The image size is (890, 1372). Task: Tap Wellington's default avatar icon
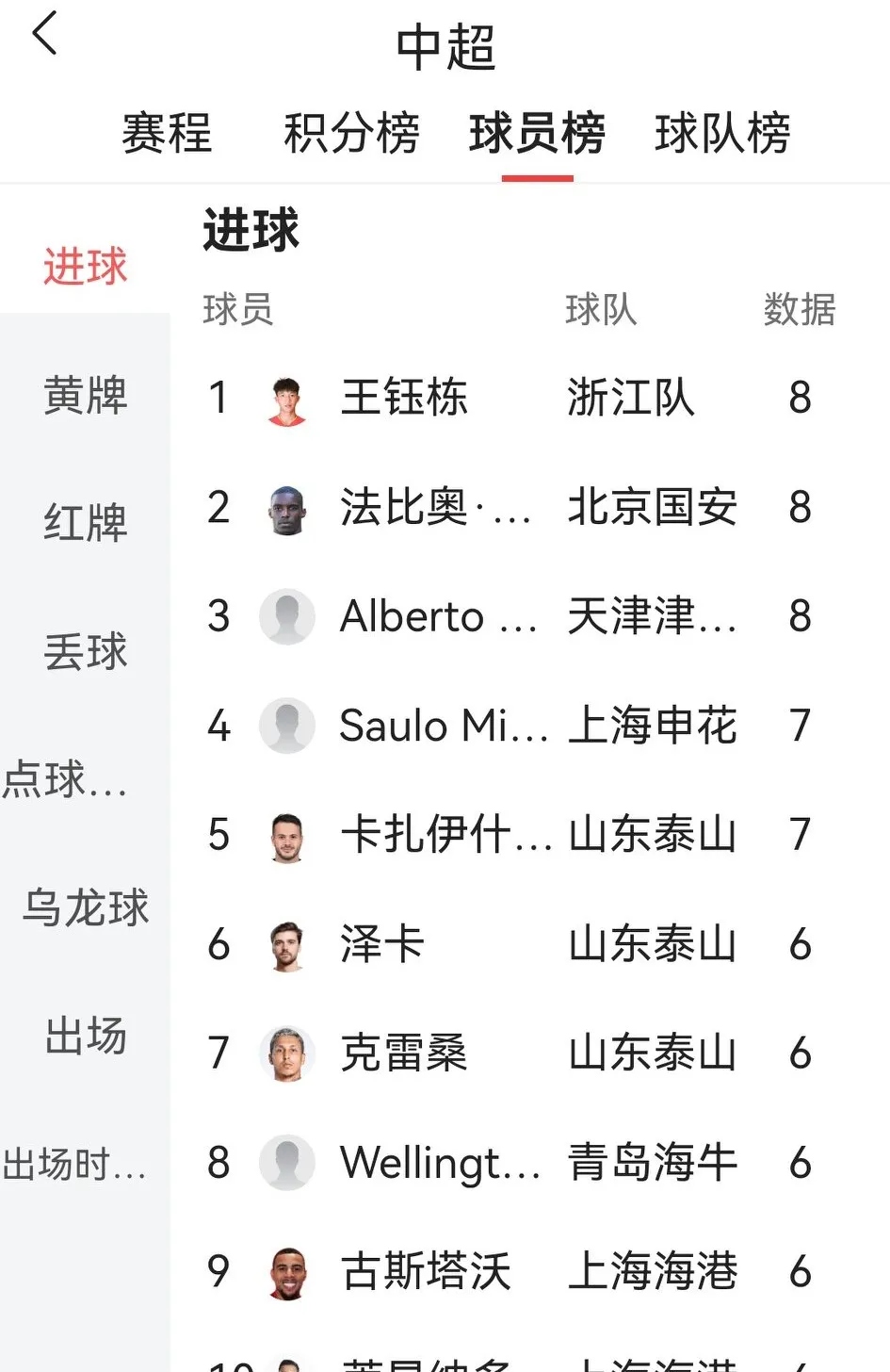click(x=286, y=1162)
